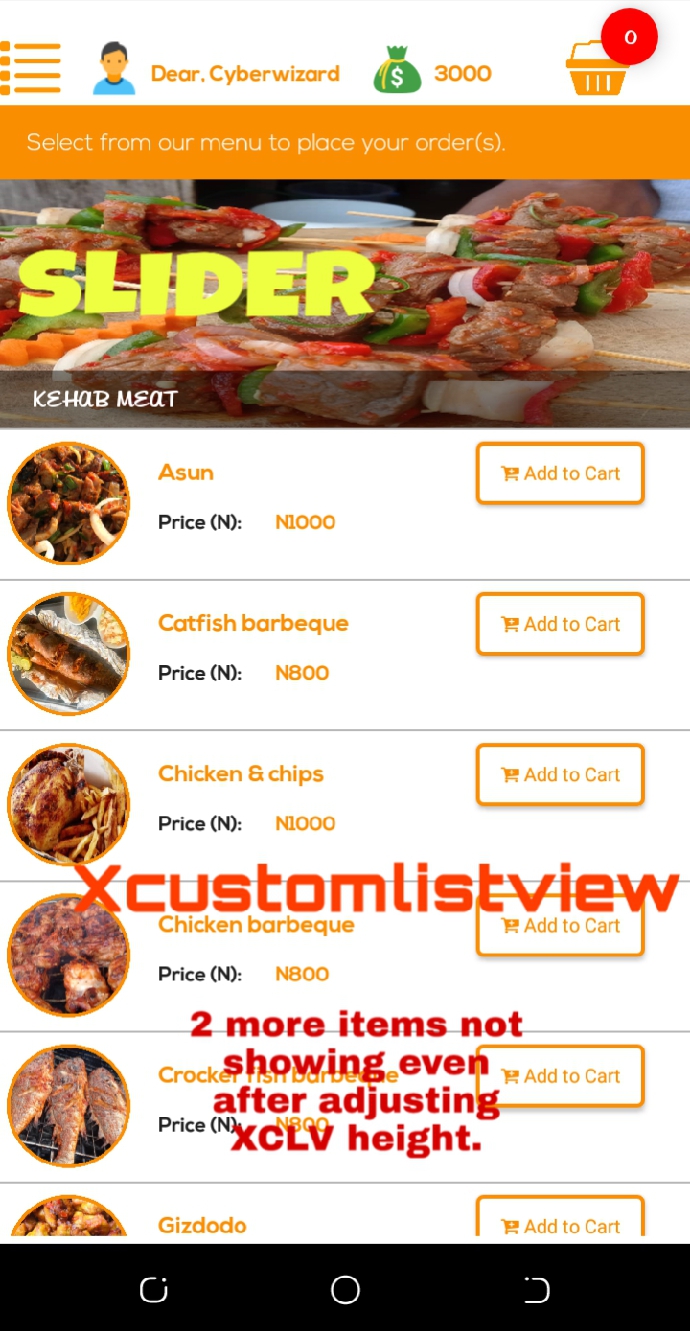The width and height of the screenshot is (690, 1331).
Task: Add Chicken & chips to cart
Action: [560, 775]
